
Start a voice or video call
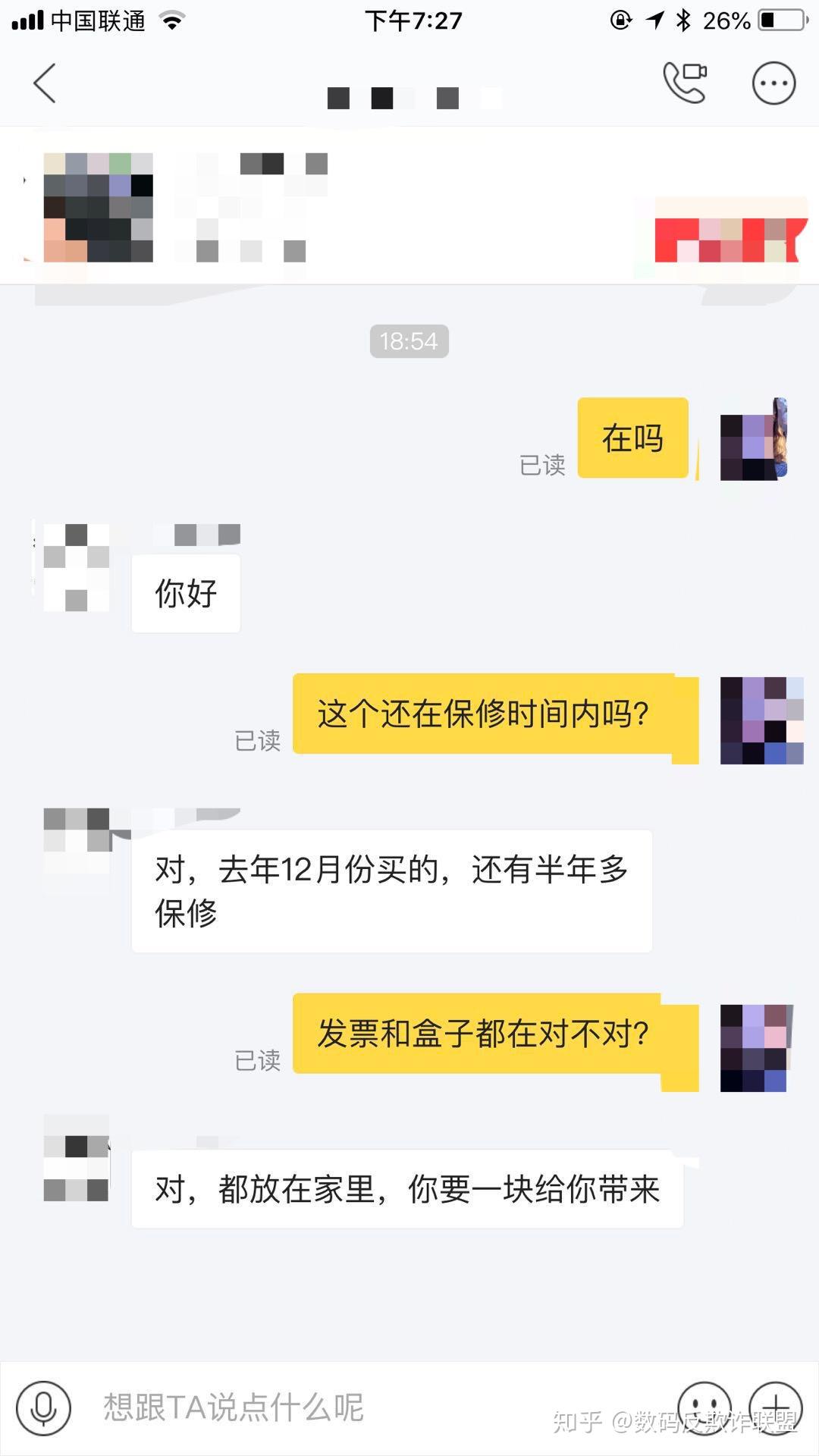685,82
